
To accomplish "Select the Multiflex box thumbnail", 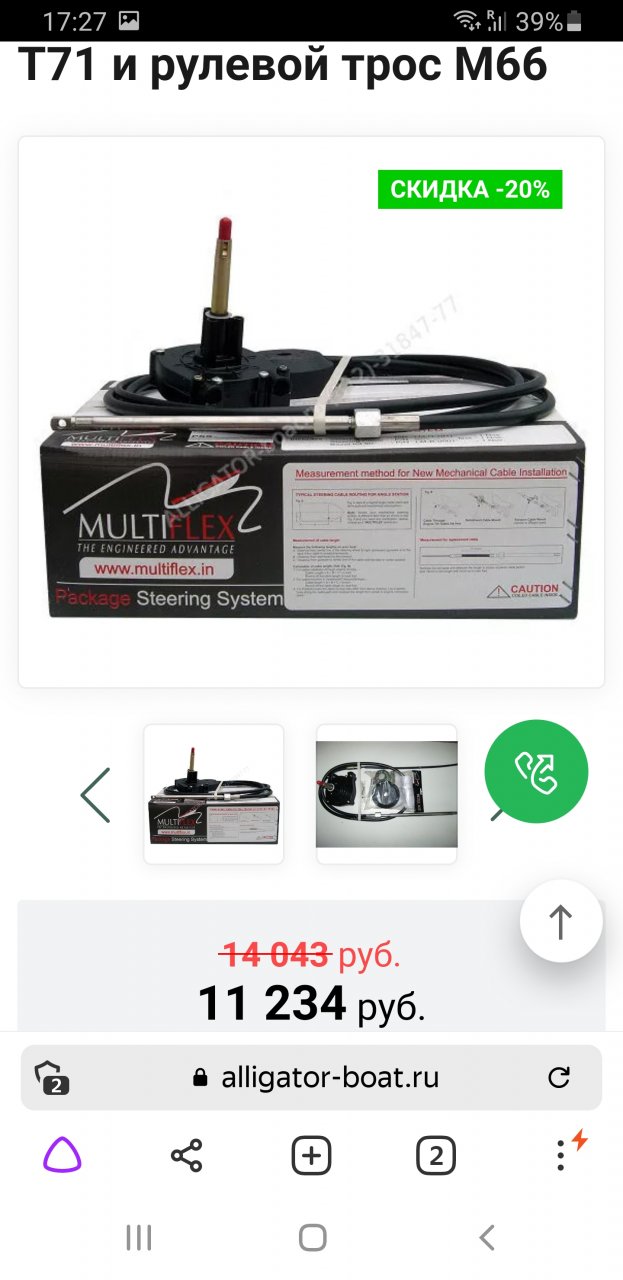I will tap(214, 794).
